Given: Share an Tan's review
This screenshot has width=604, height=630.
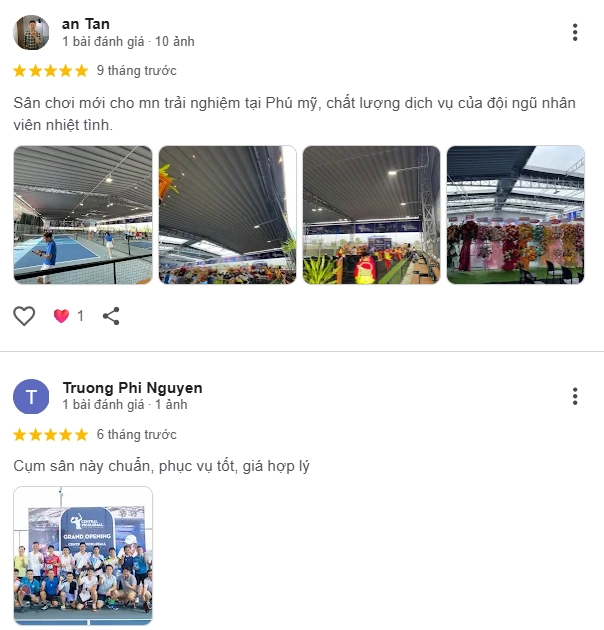Looking at the screenshot, I should pyautogui.click(x=111, y=316).
